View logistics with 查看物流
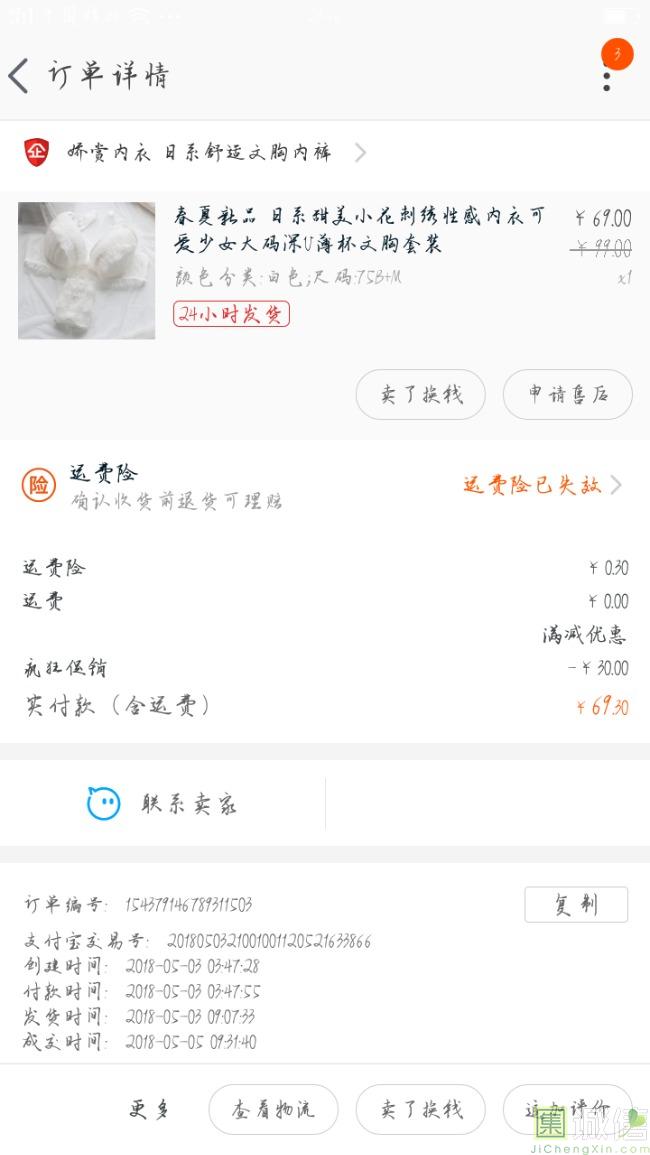 [x=273, y=1109]
